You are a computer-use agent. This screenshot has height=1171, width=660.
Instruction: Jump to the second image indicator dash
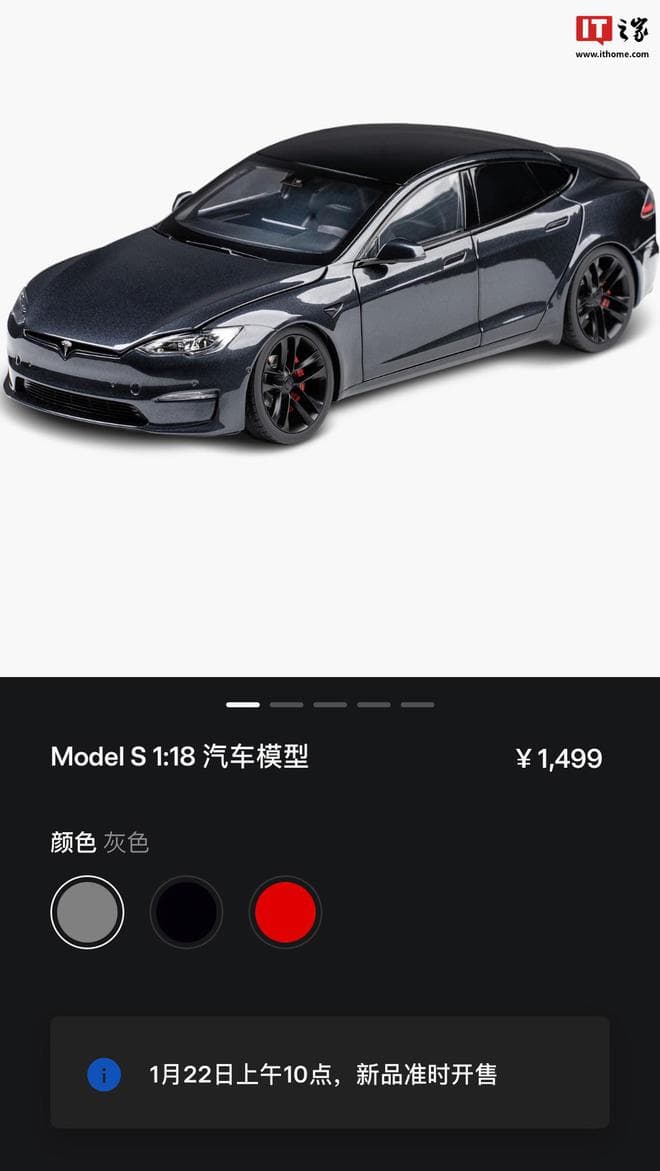(x=286, y=705)
